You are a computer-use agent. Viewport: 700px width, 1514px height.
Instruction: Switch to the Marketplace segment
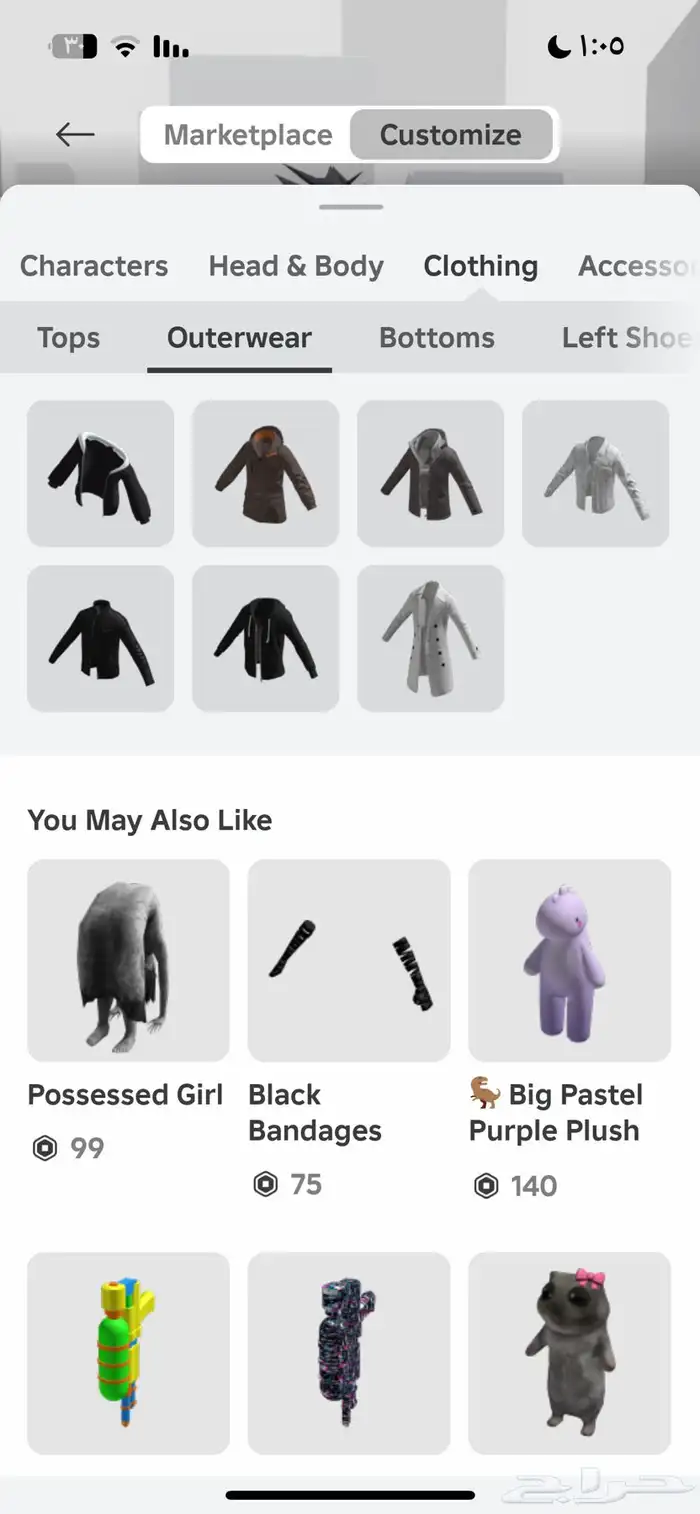pos(248,135)
